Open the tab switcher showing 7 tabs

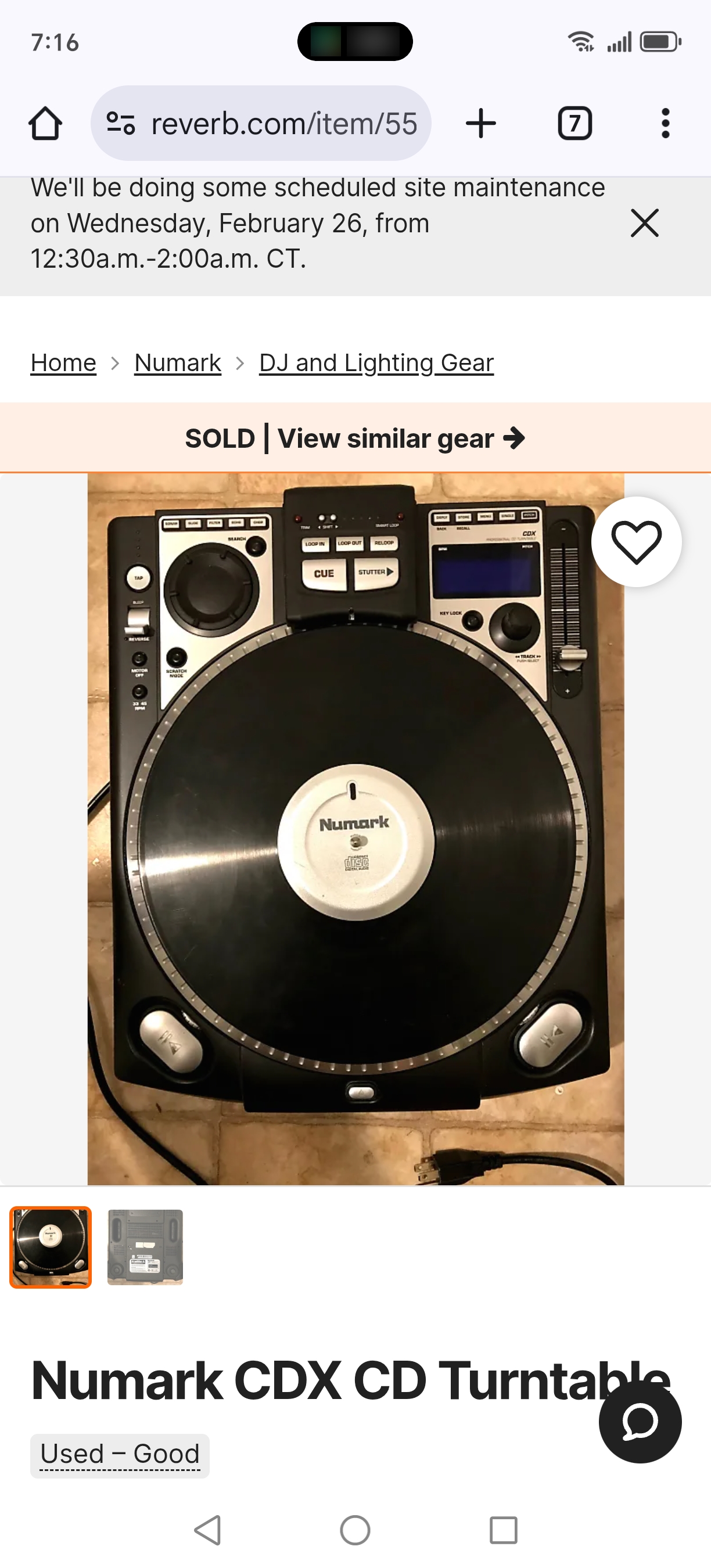point(574,124)
